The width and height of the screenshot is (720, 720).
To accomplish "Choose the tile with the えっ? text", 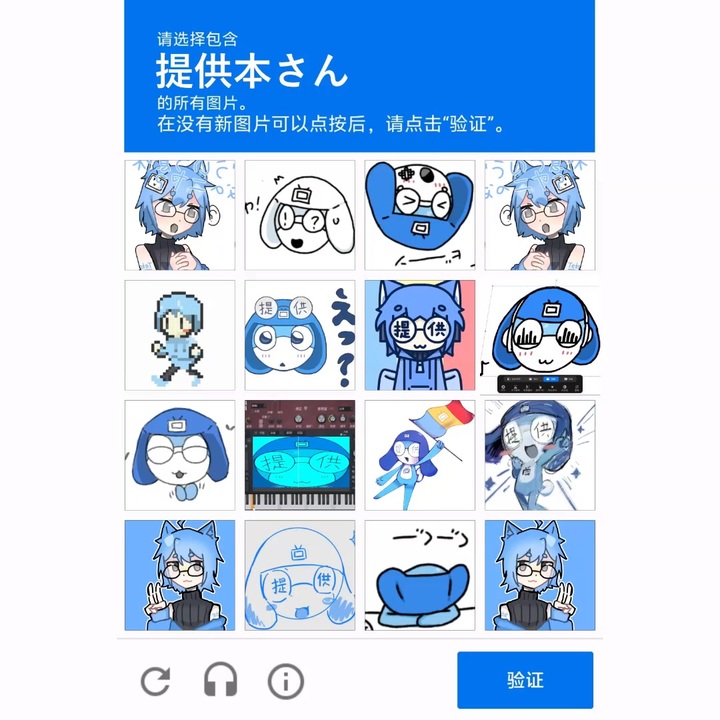I will (x=300, y=335).
